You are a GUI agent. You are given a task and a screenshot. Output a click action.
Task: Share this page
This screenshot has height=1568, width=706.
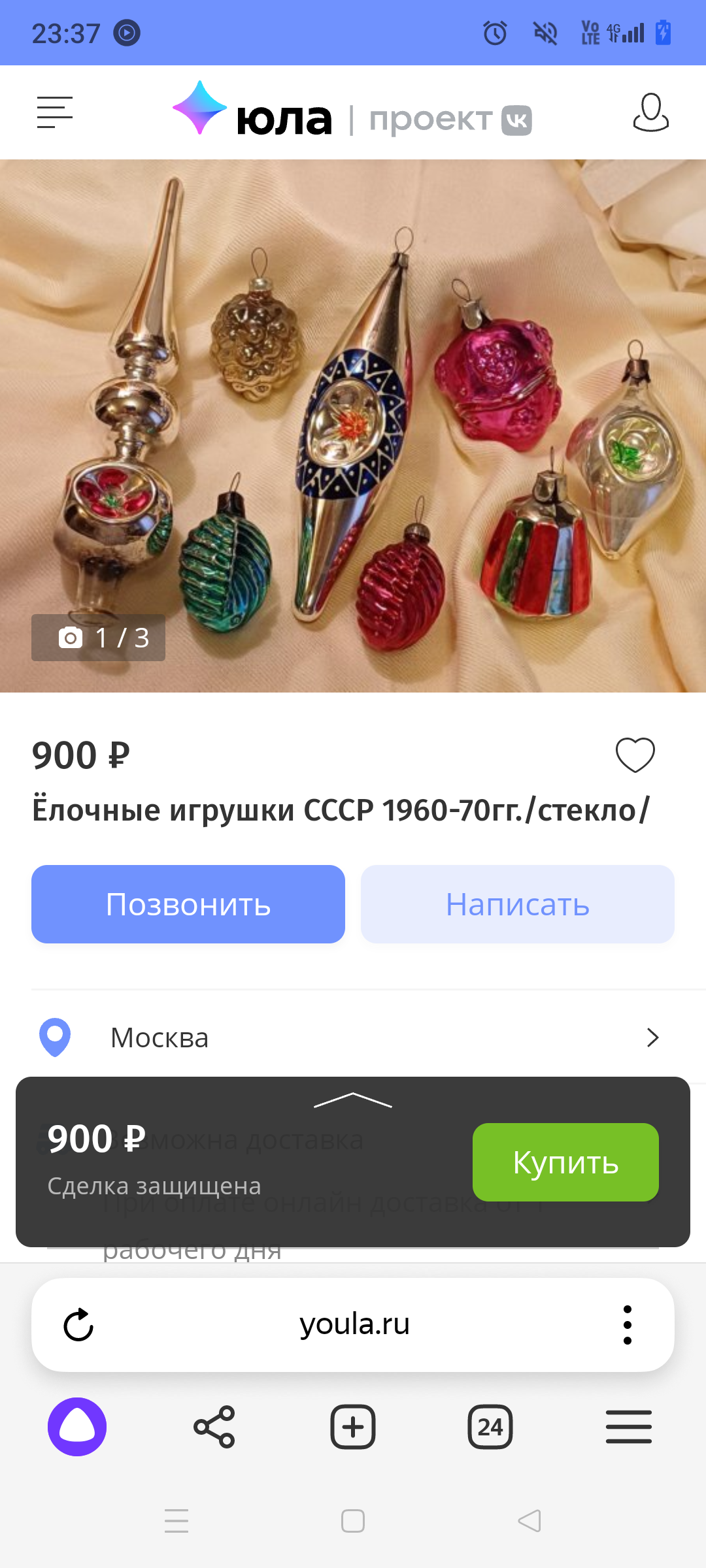click(214, 1427)
